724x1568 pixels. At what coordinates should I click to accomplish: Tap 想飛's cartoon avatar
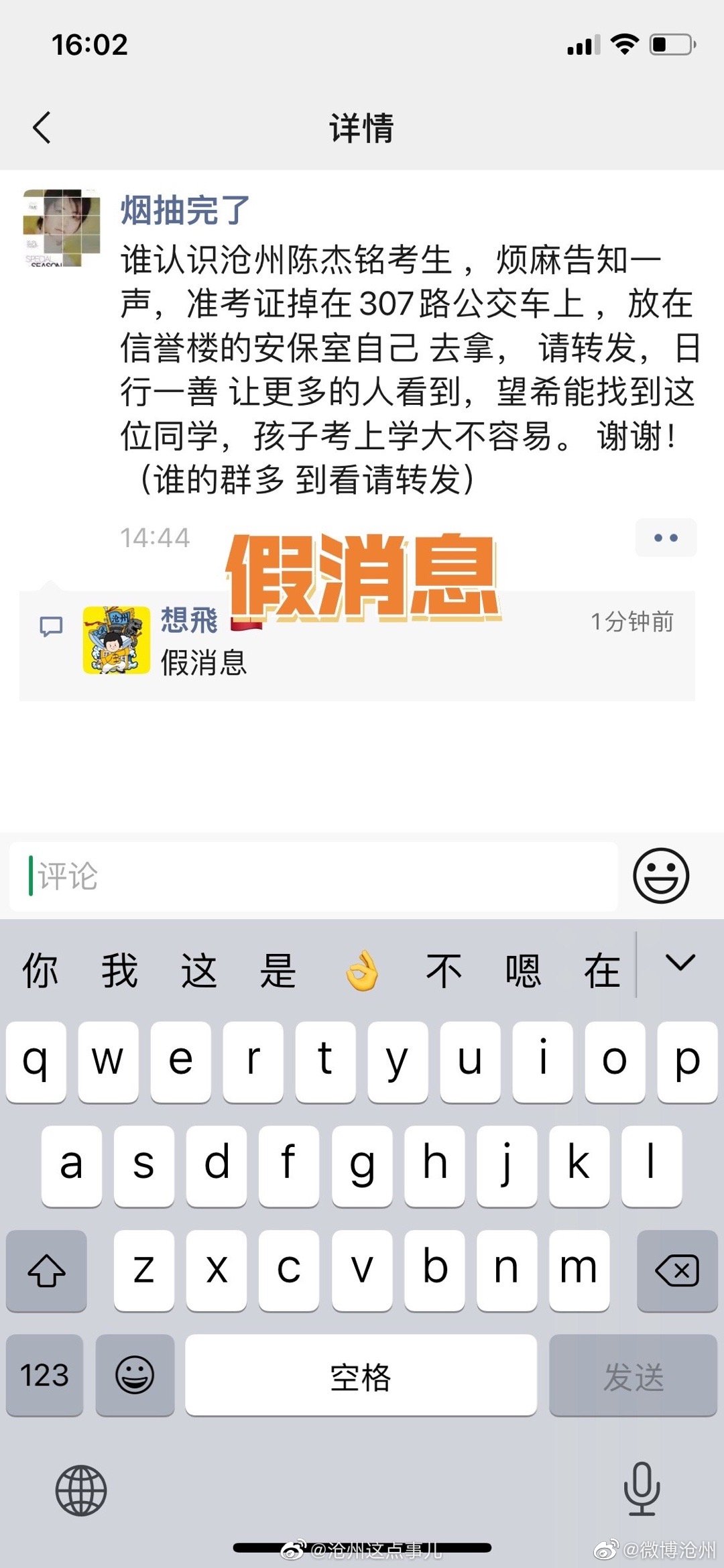point(116,640)
